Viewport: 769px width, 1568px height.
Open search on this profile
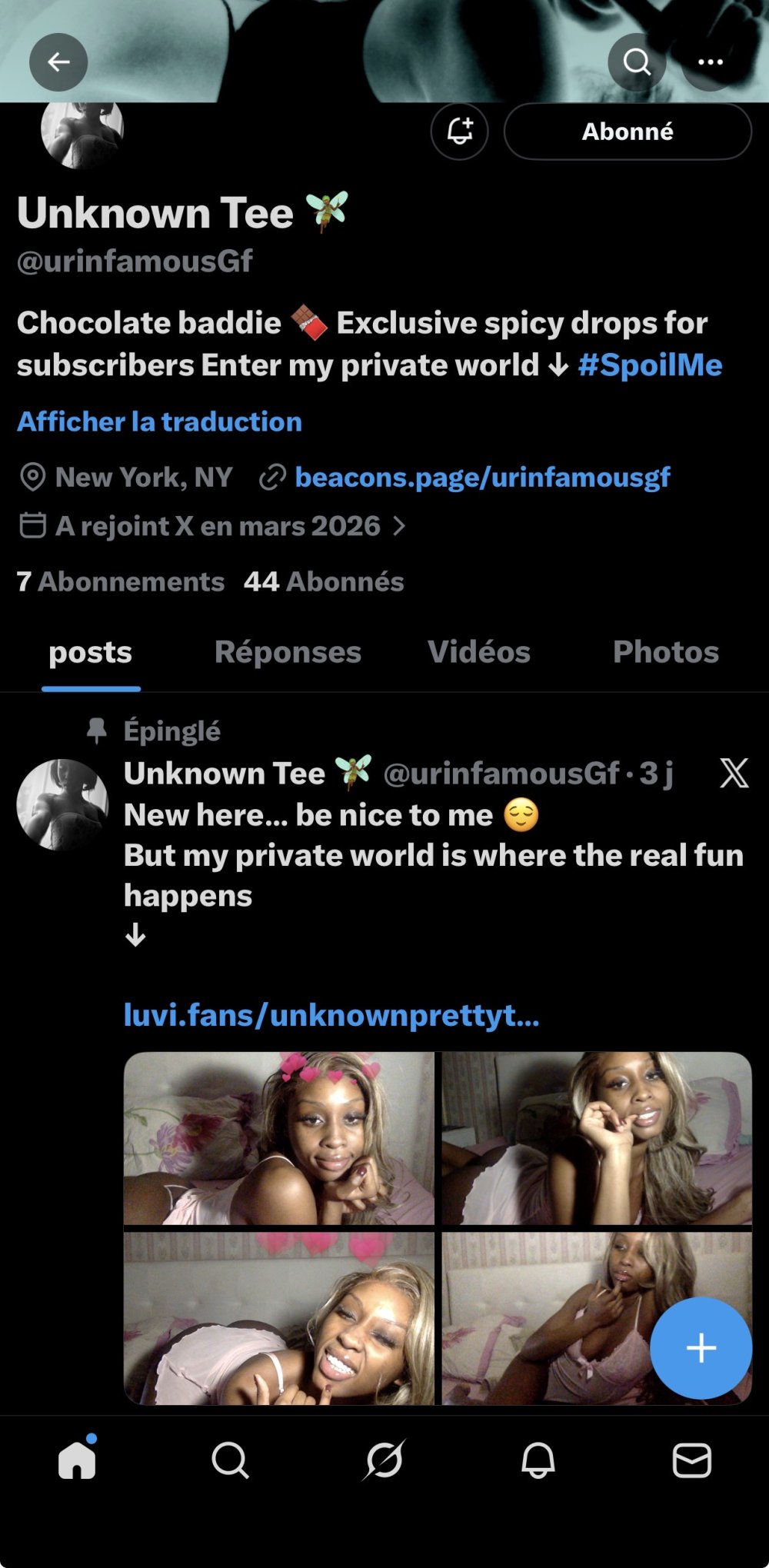(636, 62)
